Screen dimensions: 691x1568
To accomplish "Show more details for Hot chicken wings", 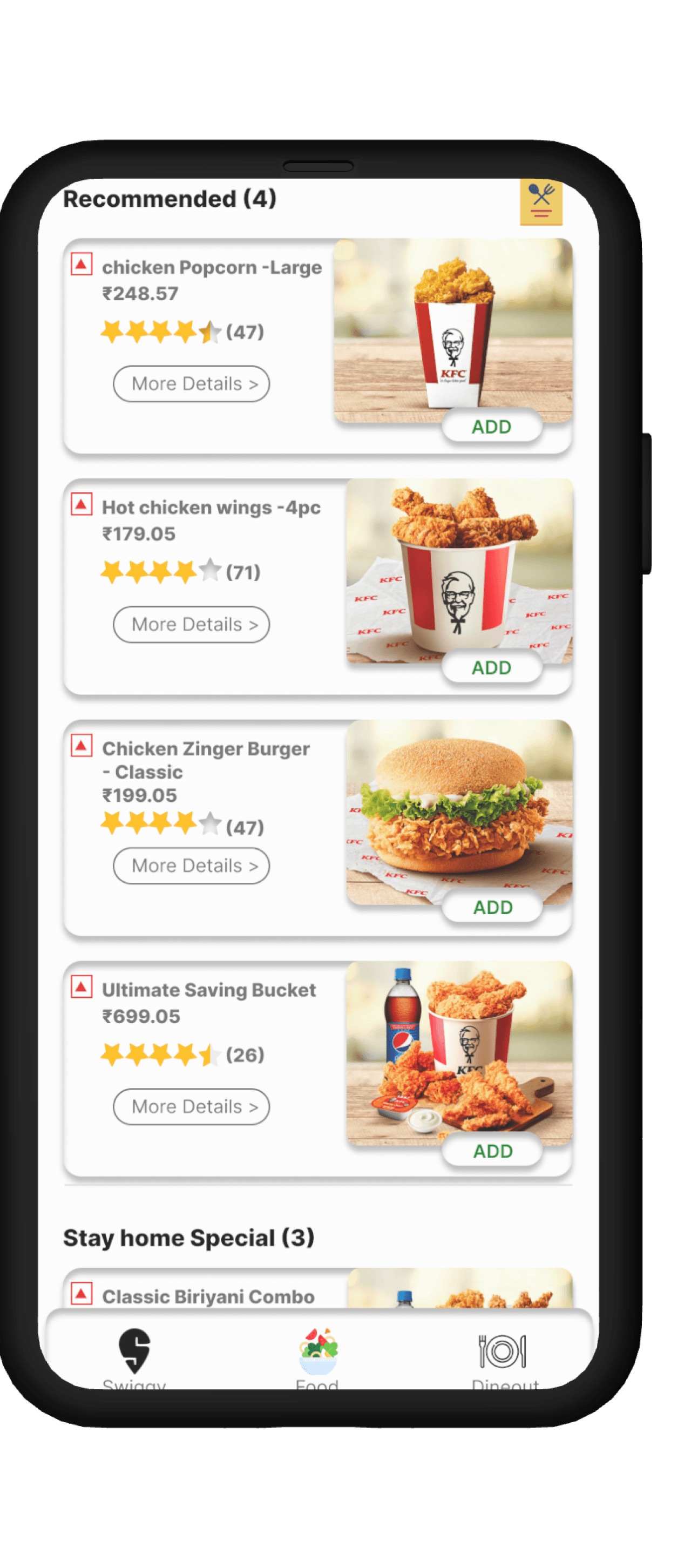I will pos(191,625).
